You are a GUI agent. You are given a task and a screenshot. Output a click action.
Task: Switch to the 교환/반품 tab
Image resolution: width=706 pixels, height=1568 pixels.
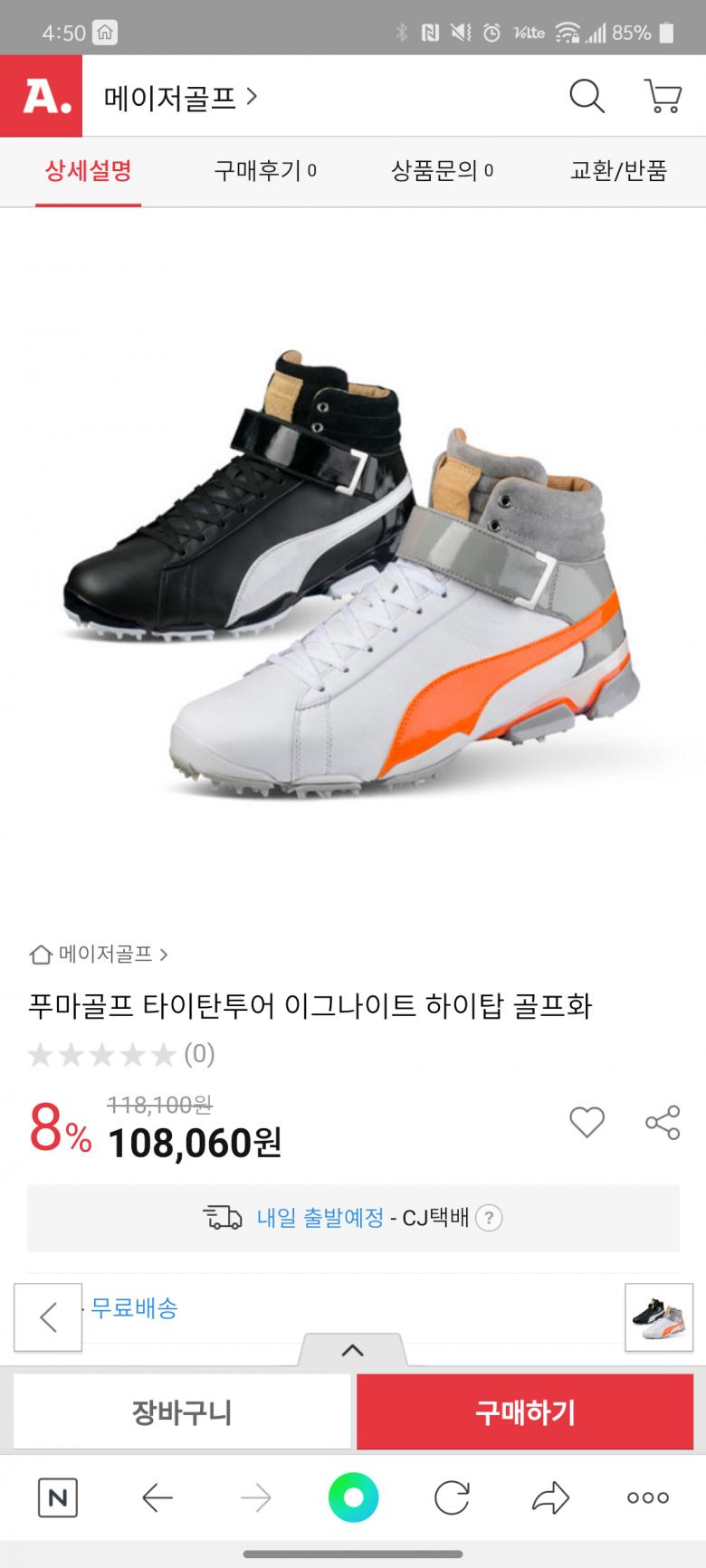pos(618,170)
